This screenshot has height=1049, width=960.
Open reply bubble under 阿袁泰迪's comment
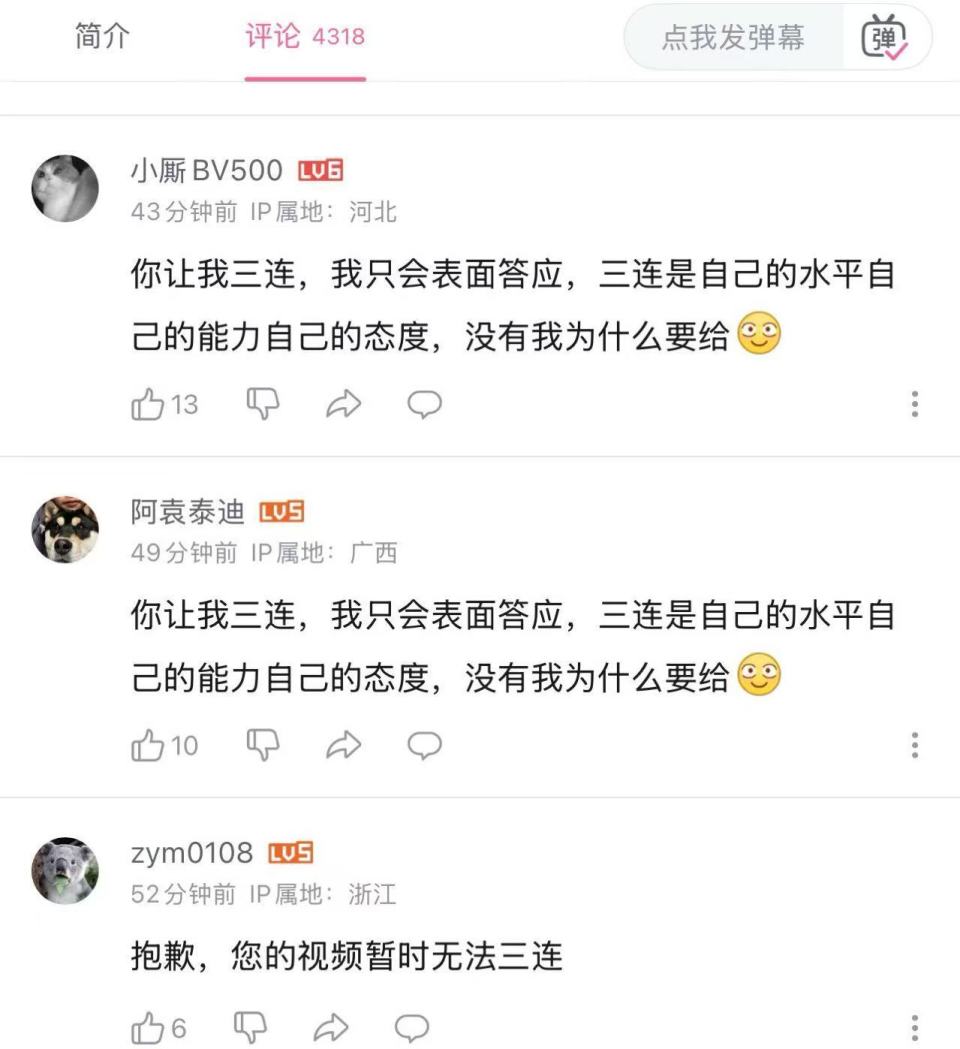click(x=423, y=744)
